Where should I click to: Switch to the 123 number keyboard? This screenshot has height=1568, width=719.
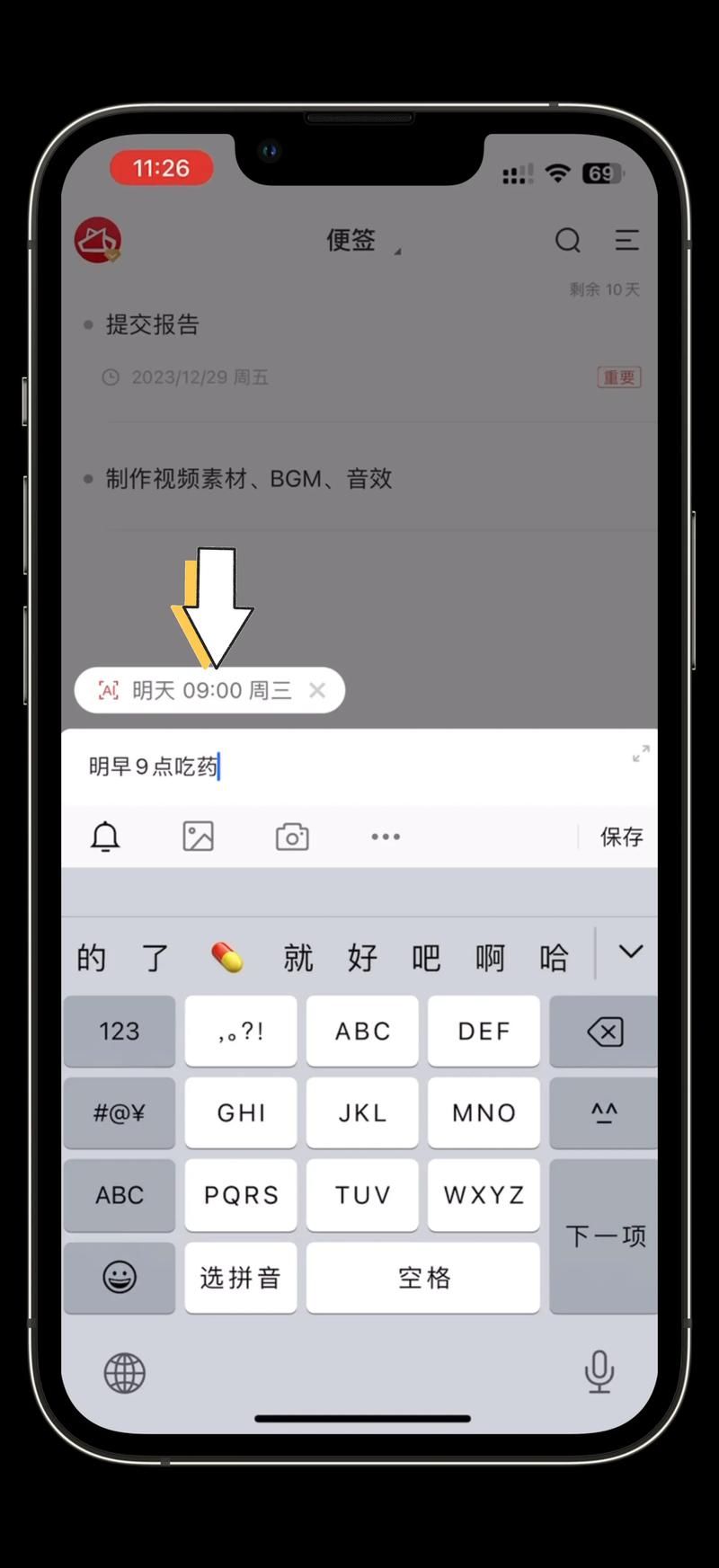coord(120,1032)
